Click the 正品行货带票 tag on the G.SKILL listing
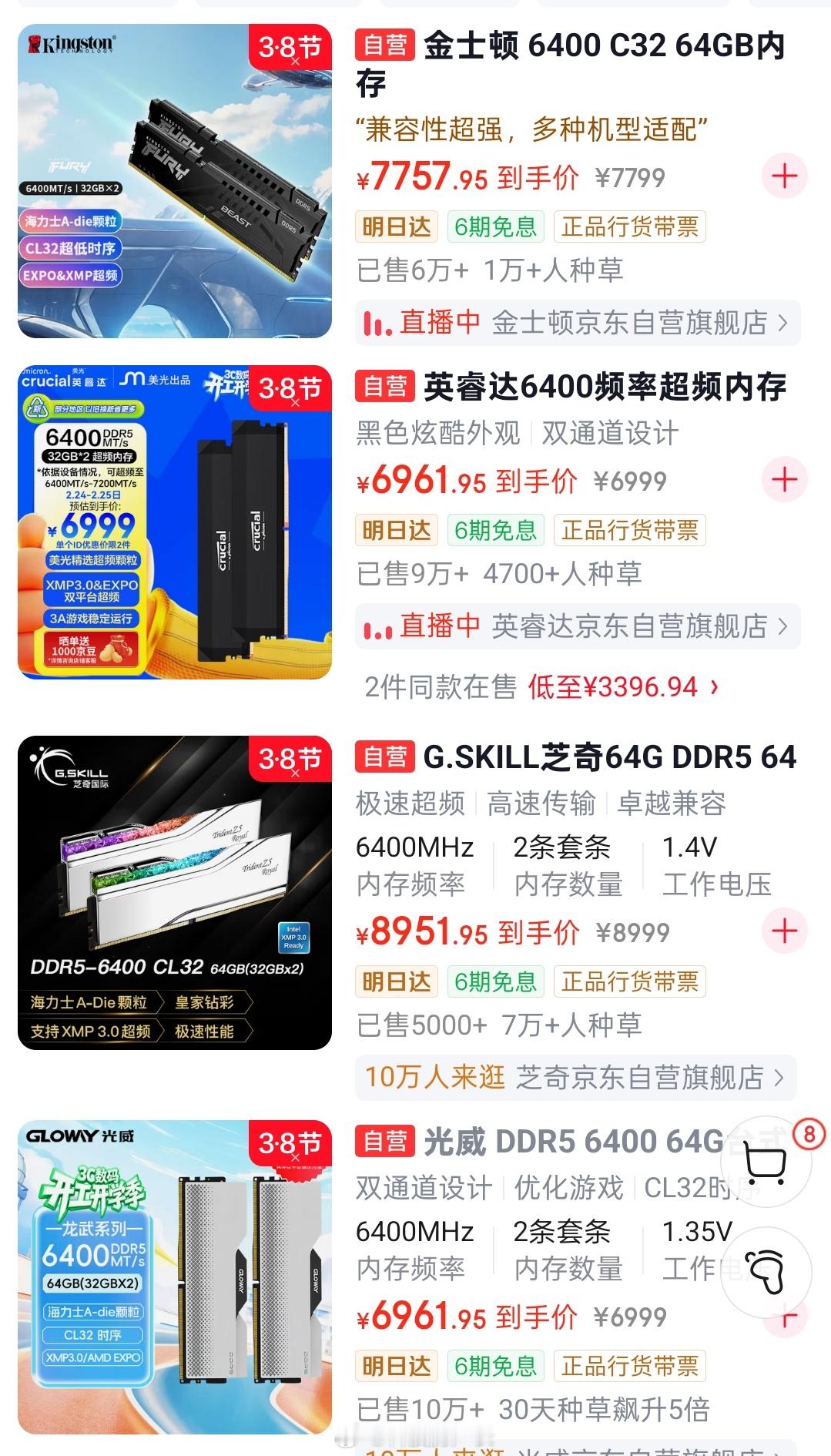Viewport: 831px width, 1456px height. [x=629, y=981]
